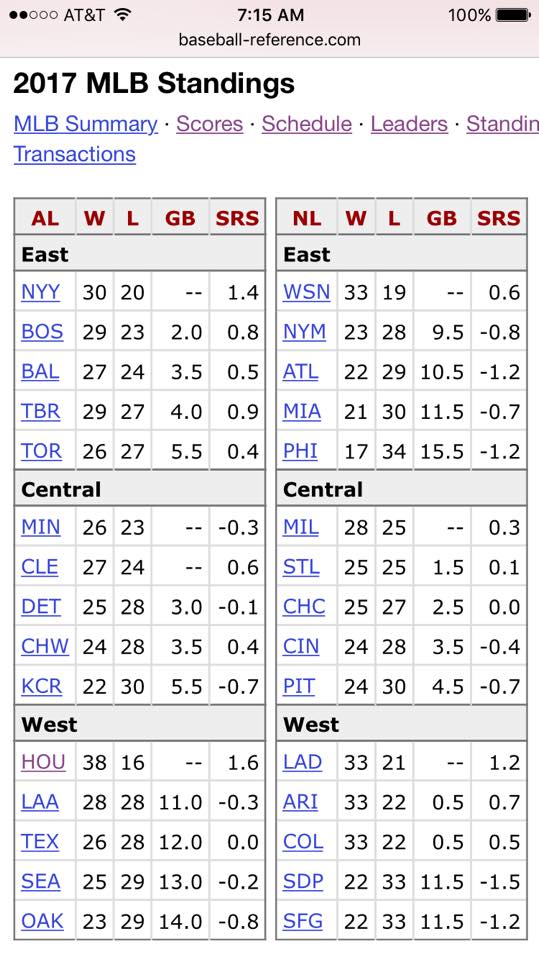
Task: Open the Transactions link
Action: click(74, 154)
